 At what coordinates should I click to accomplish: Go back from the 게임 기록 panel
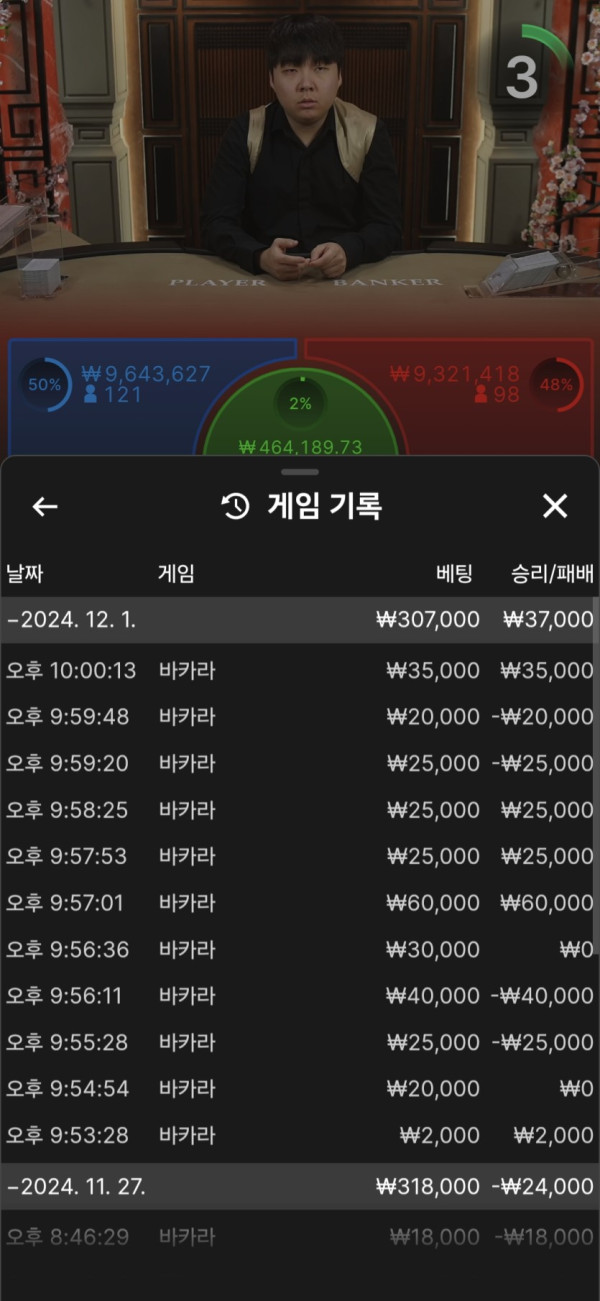45,507
